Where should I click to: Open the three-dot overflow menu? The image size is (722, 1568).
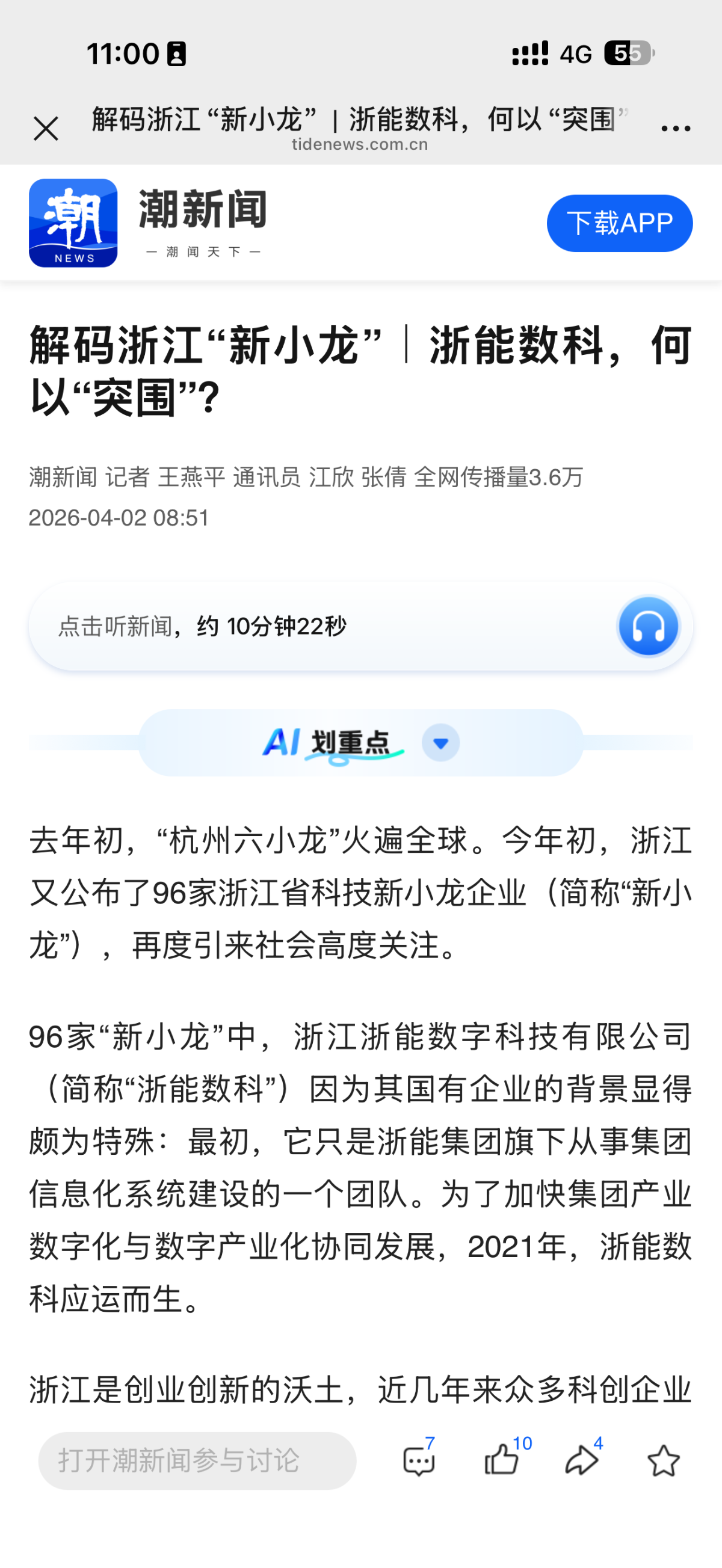(675, 129)
